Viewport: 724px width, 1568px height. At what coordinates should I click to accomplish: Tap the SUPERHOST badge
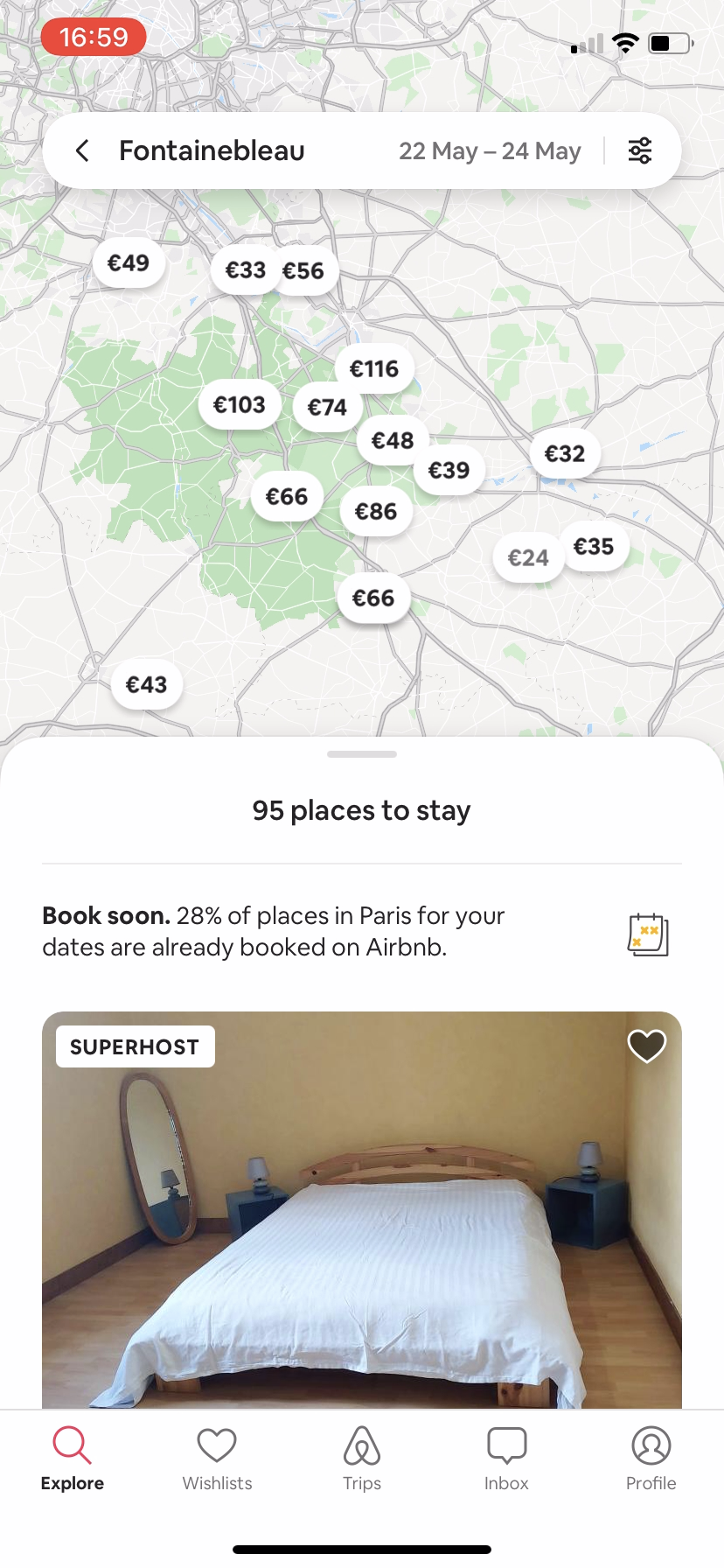coord(135,1046)
